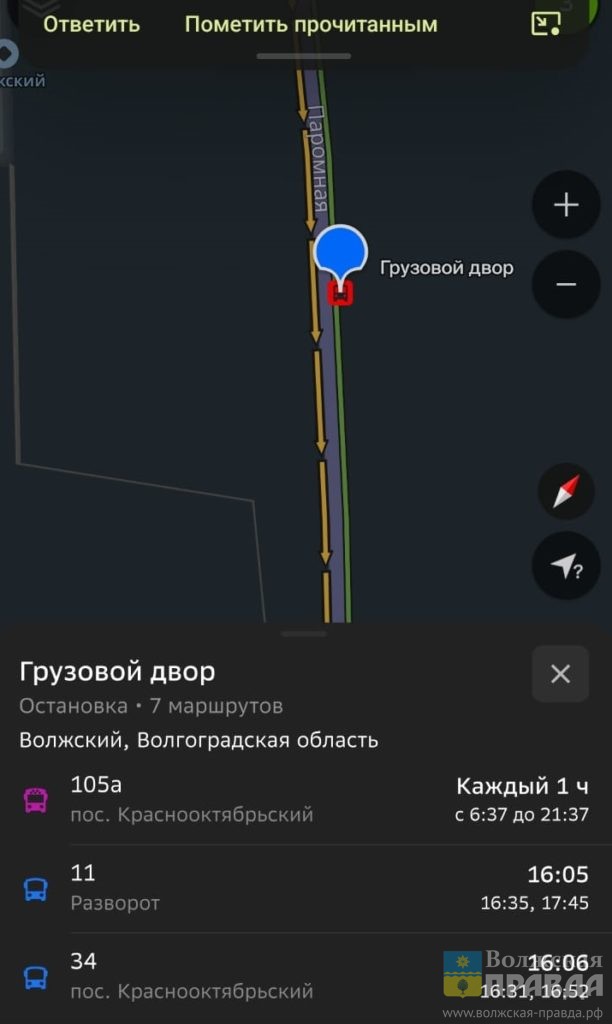The image size is (612, 1024).
Task: Open the notification in a pop-up window
Action: [x=546, y=24]
